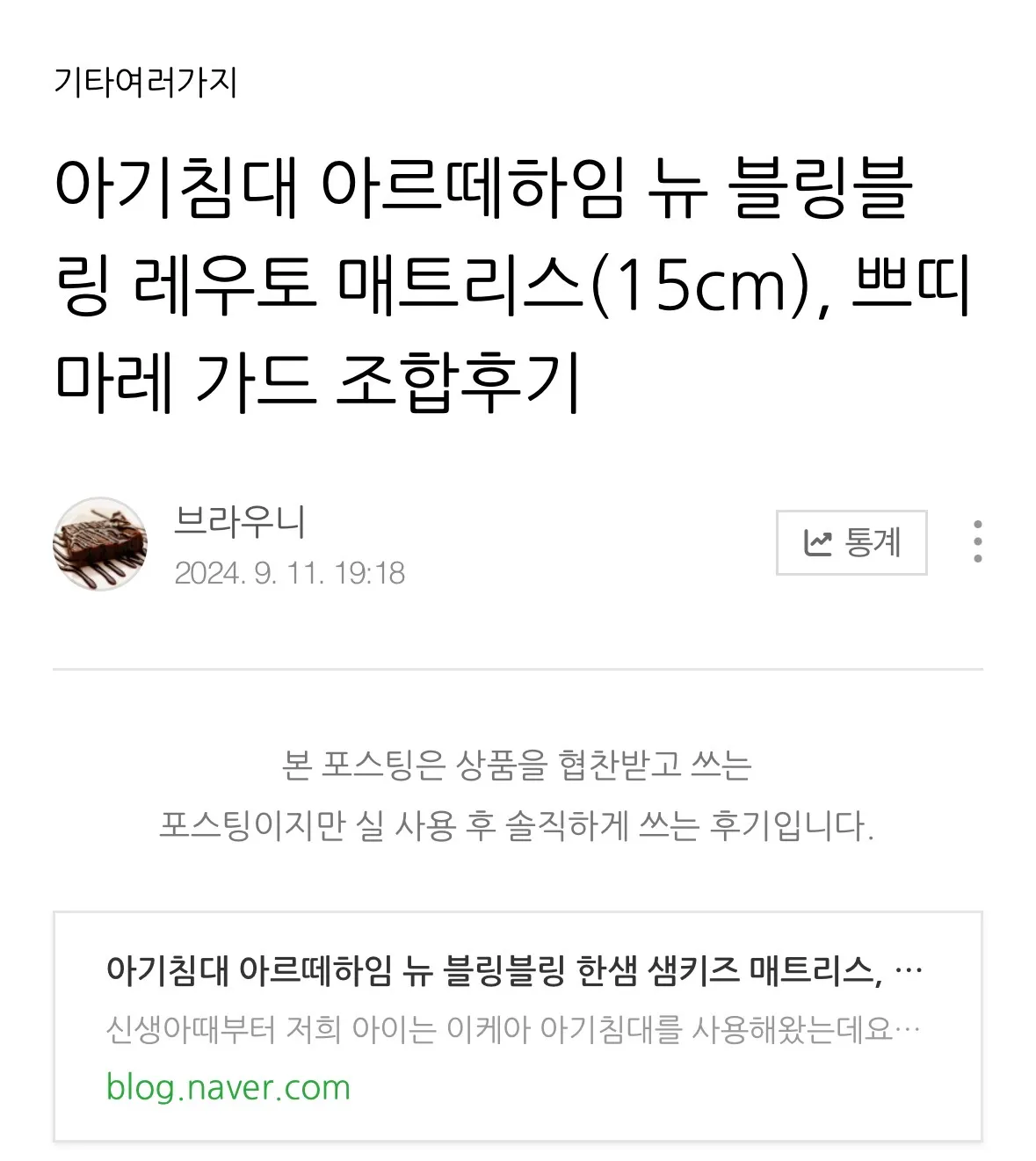Click the divider area below author info
Viewport: 1036px width, 1161px height.
(x=518, y=670)
